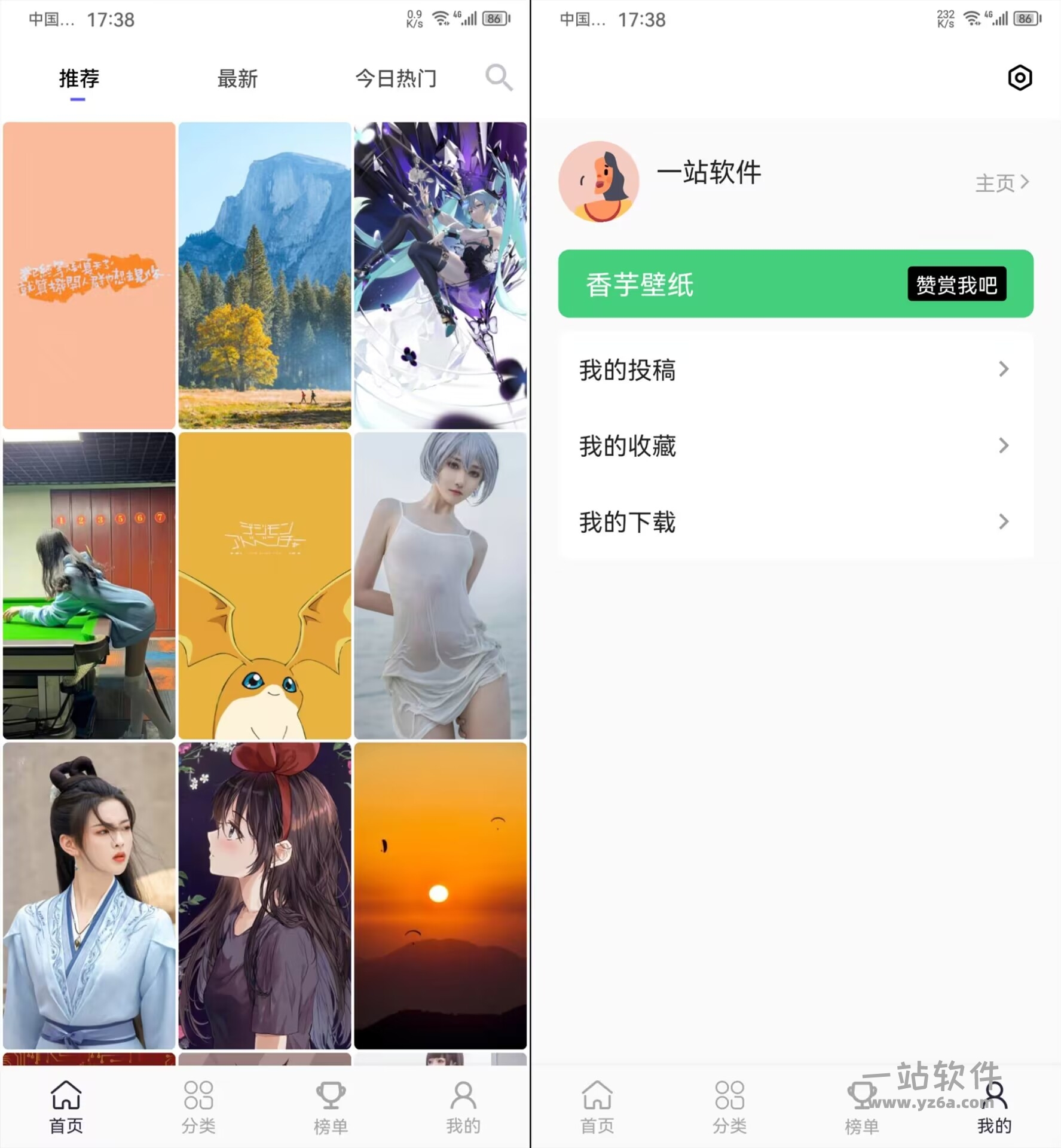Screen dimensions: 1061x1148
Task: Open 我的下载 row
Action: pos(795,522)
